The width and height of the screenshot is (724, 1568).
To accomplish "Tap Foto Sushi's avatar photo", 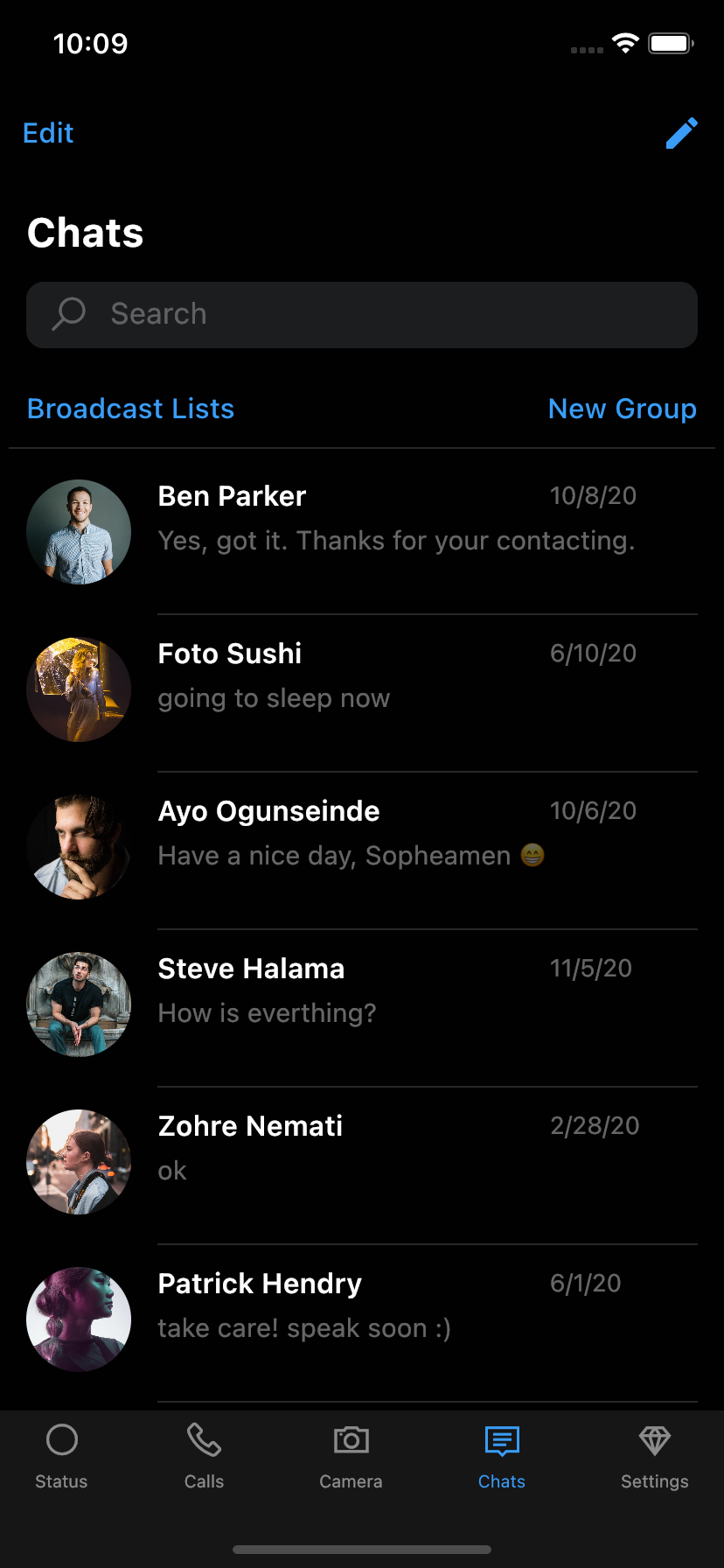I will [x=79, y=689].
